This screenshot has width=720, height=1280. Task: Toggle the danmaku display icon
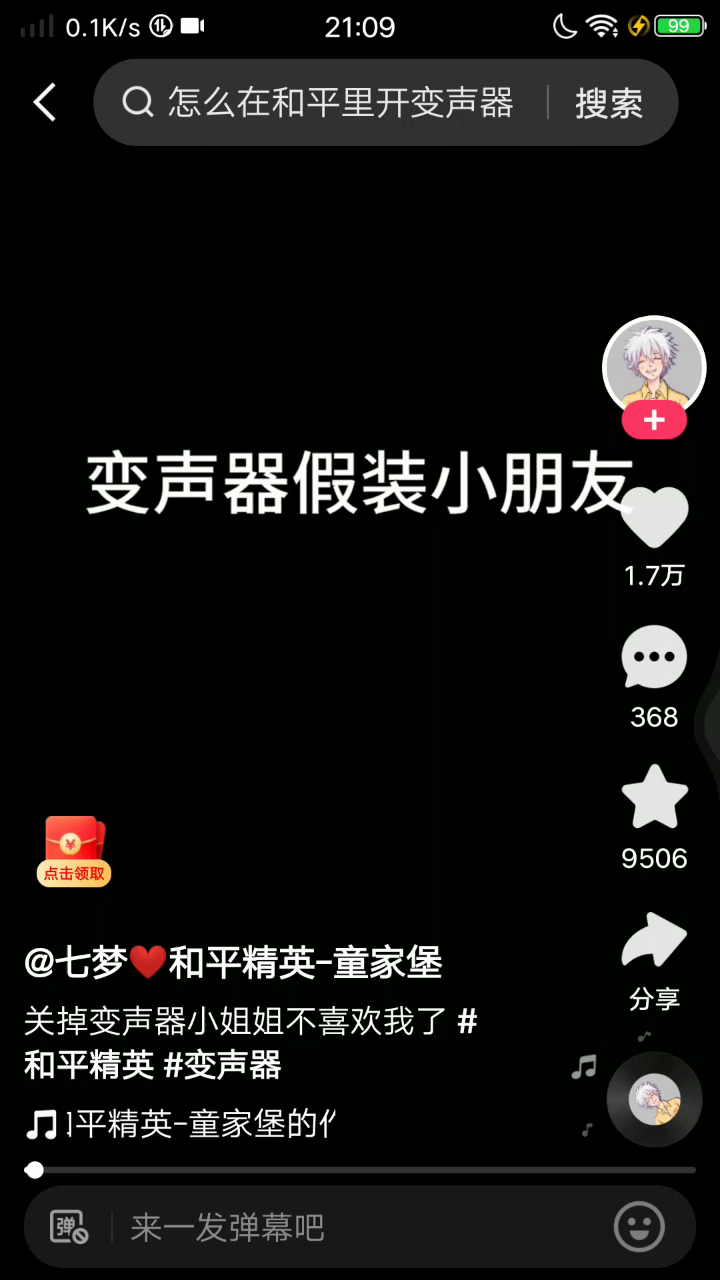click(x=69, y=1227)
